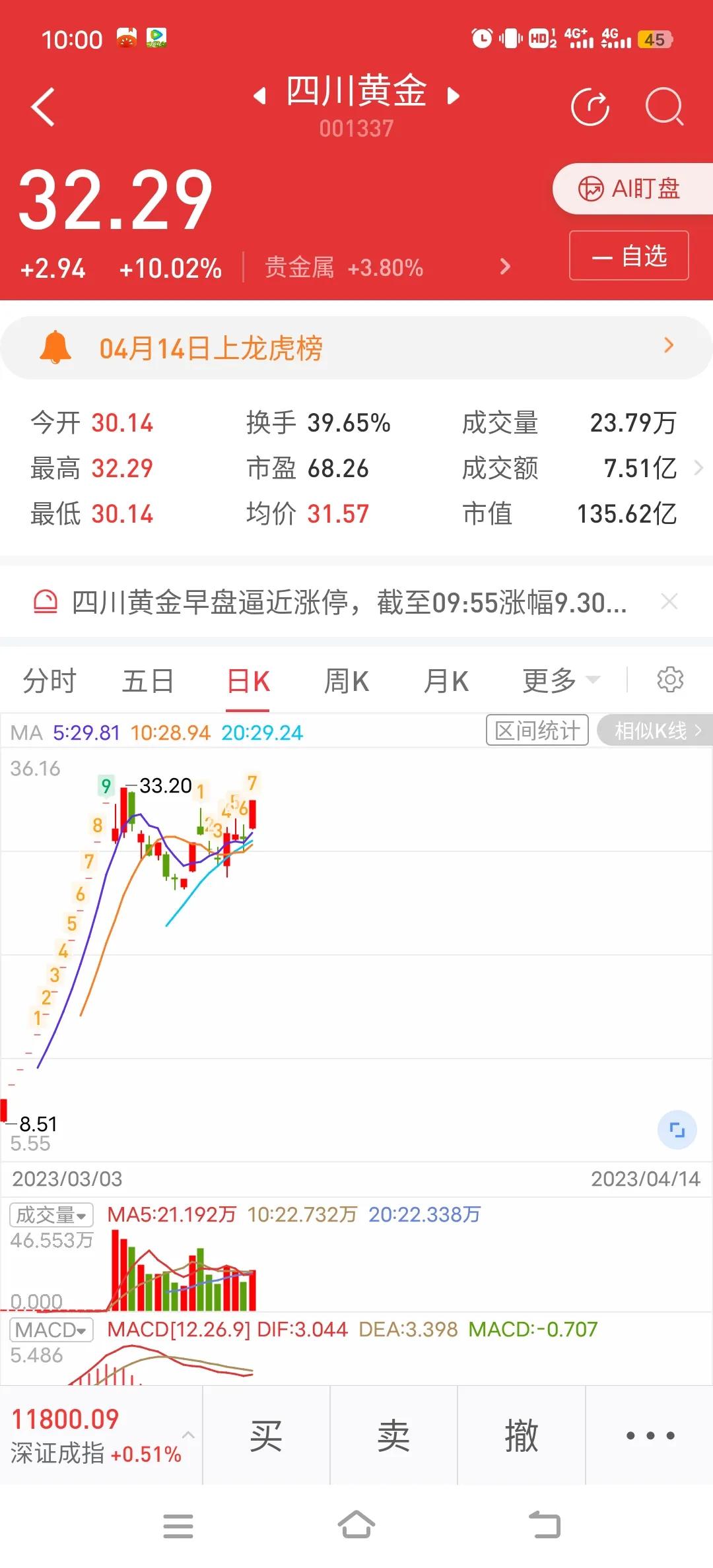The image size is (713, 1568).
Task: Toggle 区间统计 interval statistics mode
Action: (536, 730)
